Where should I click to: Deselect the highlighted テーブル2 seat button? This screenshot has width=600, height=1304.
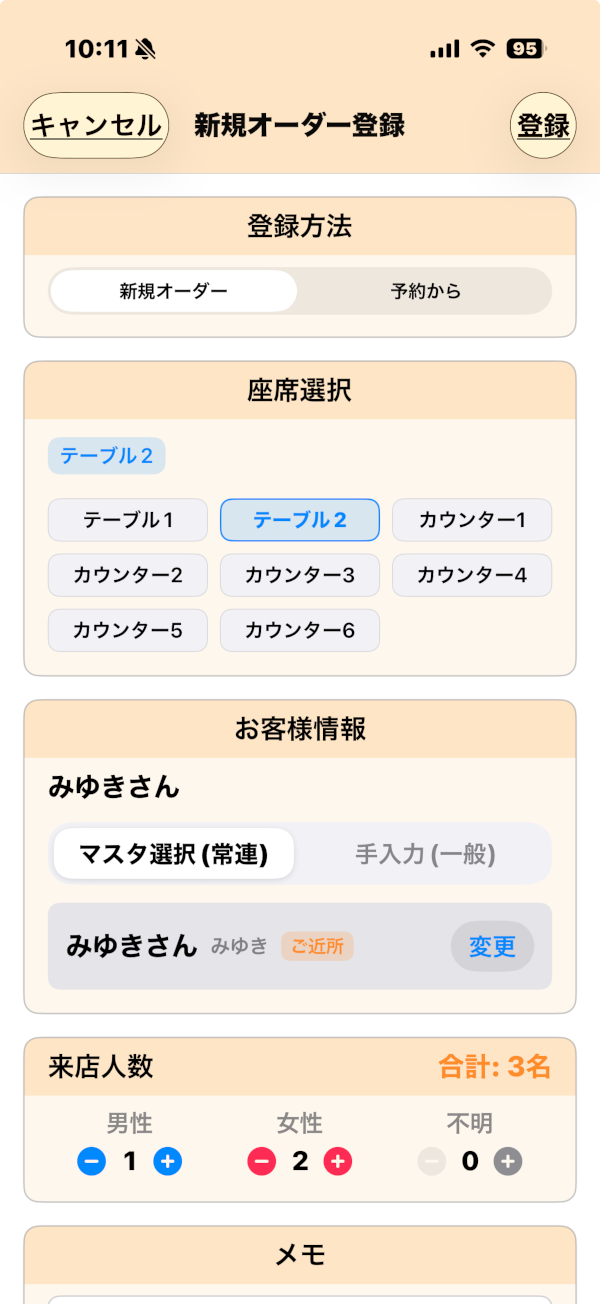pos(299,520)
